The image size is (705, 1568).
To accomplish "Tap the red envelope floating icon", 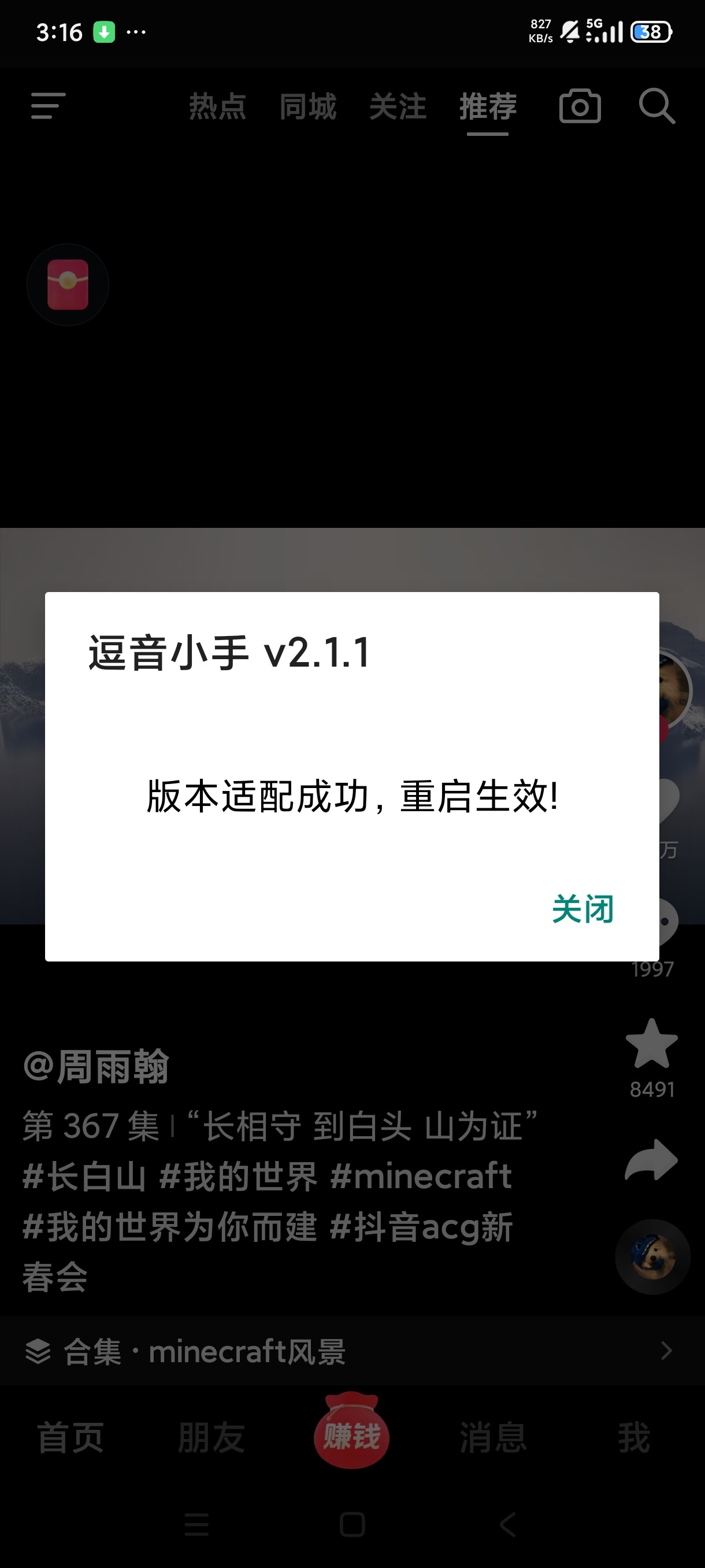I will click(x=68, y=285).
